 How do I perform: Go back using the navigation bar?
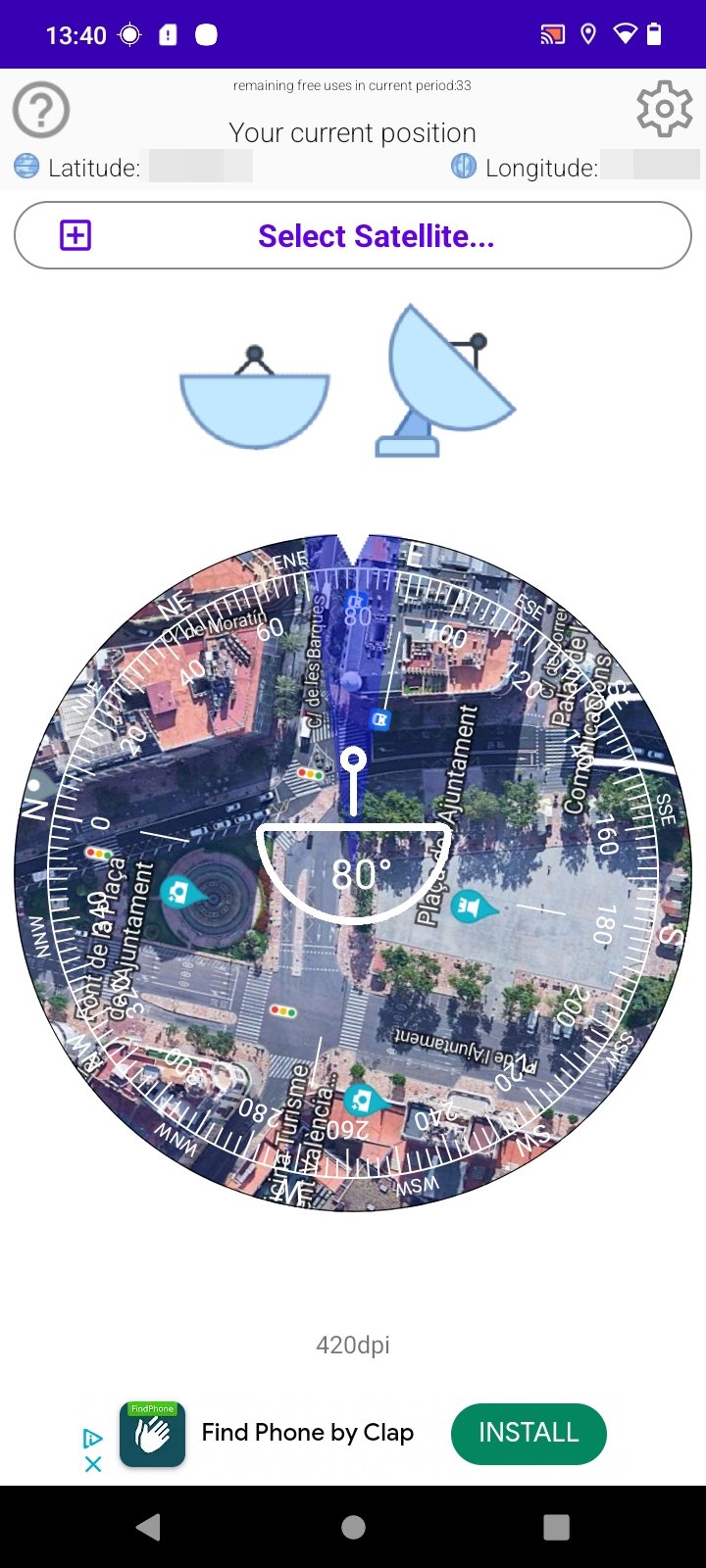coord(149,1527)
